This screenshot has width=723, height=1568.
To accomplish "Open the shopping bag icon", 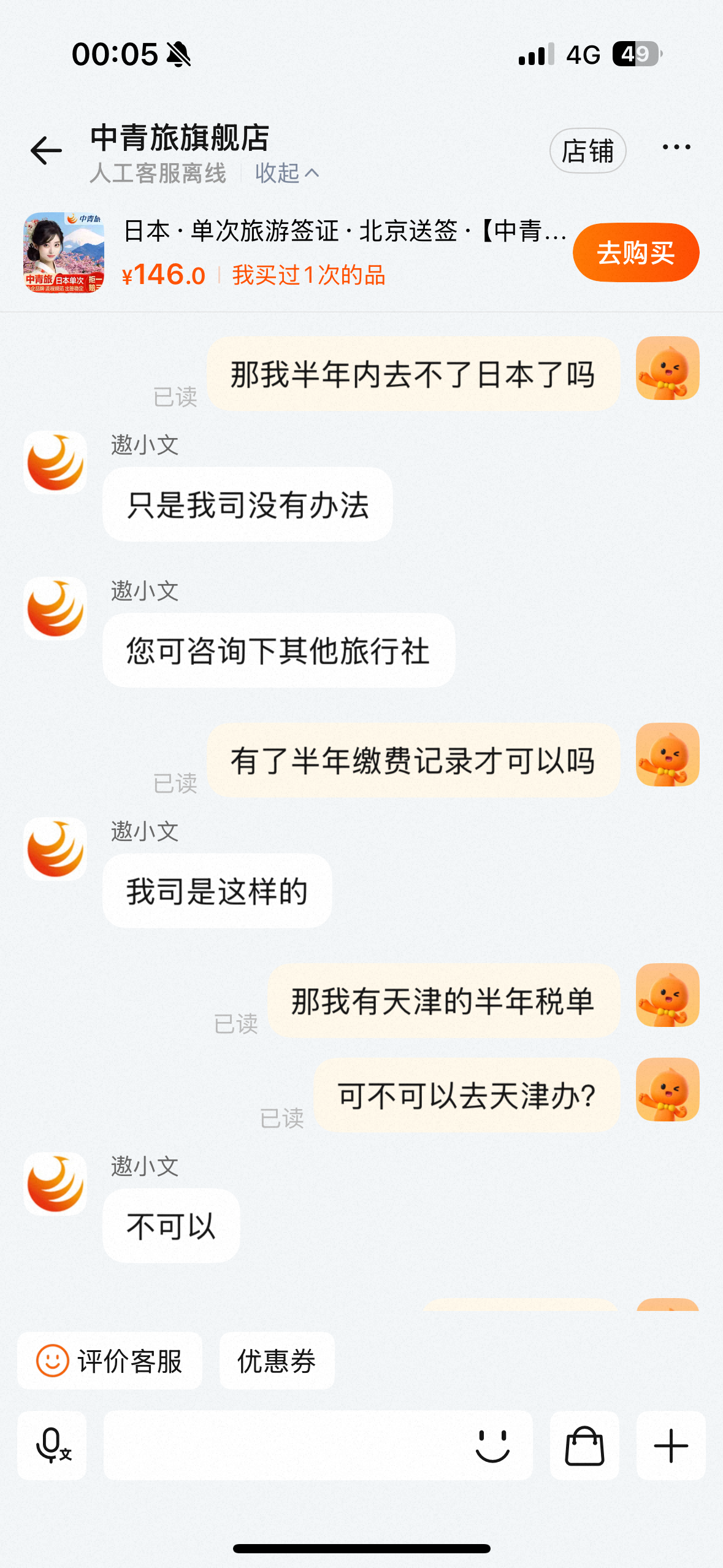I will coord(584,1445).
